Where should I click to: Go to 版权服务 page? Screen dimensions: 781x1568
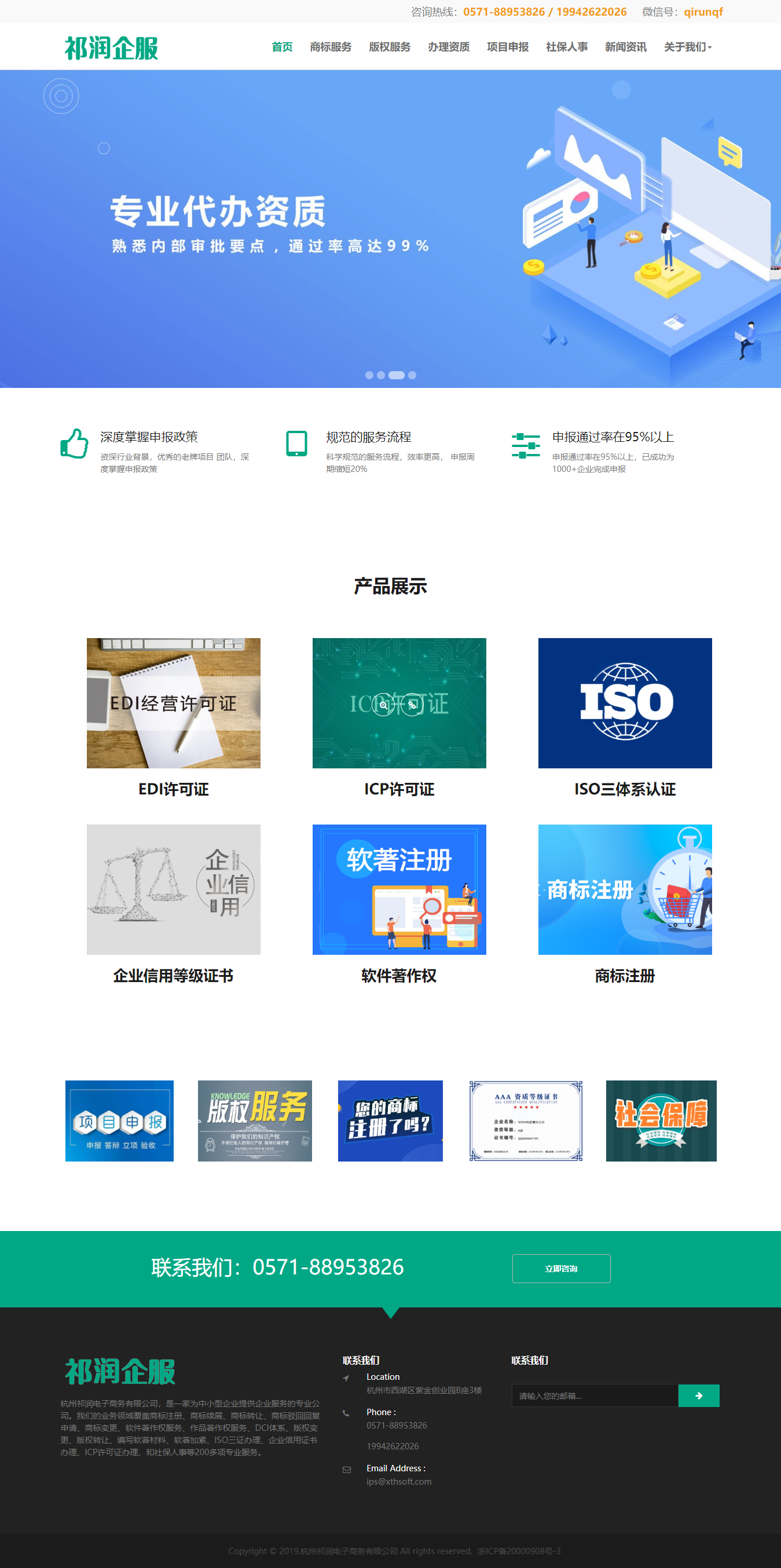389,47
